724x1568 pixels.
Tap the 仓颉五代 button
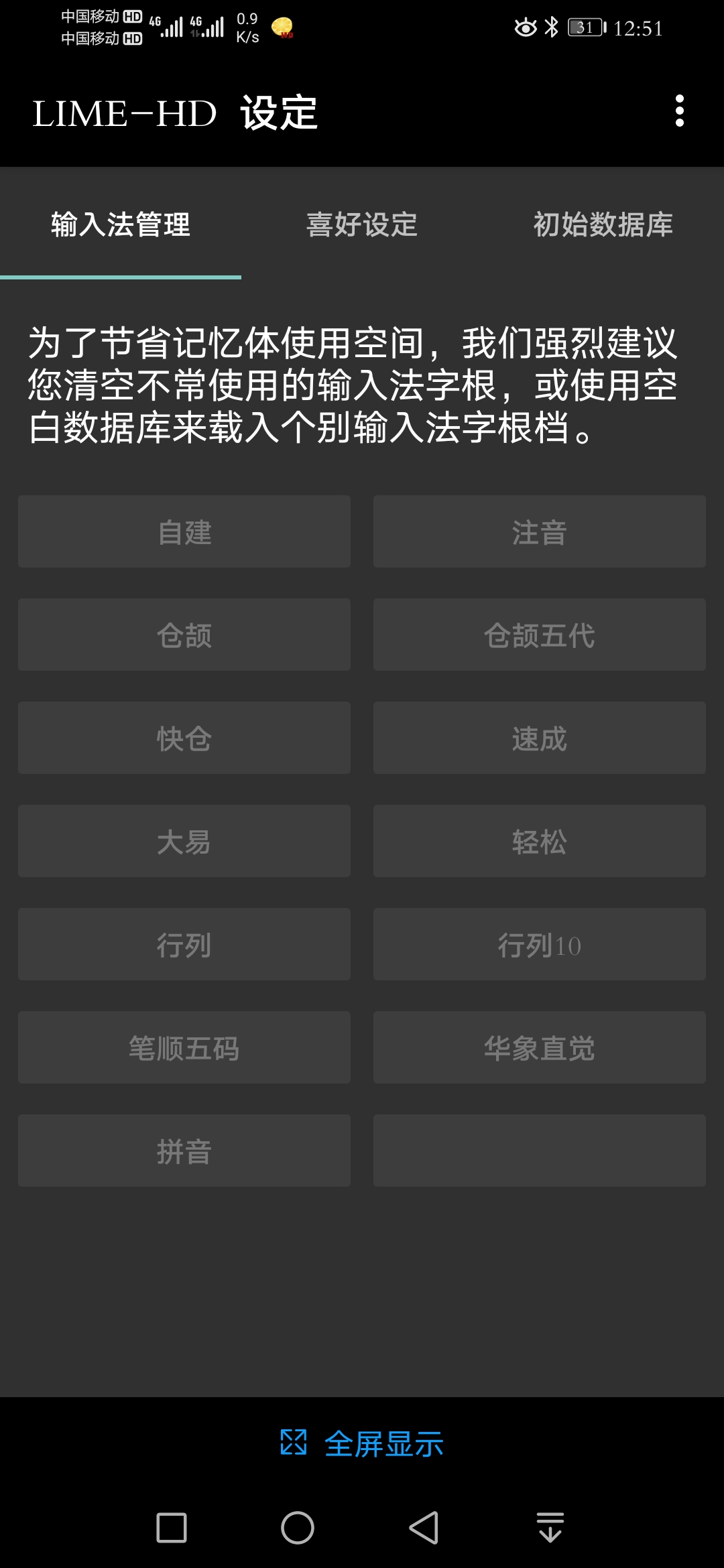[x=539, y=635]
